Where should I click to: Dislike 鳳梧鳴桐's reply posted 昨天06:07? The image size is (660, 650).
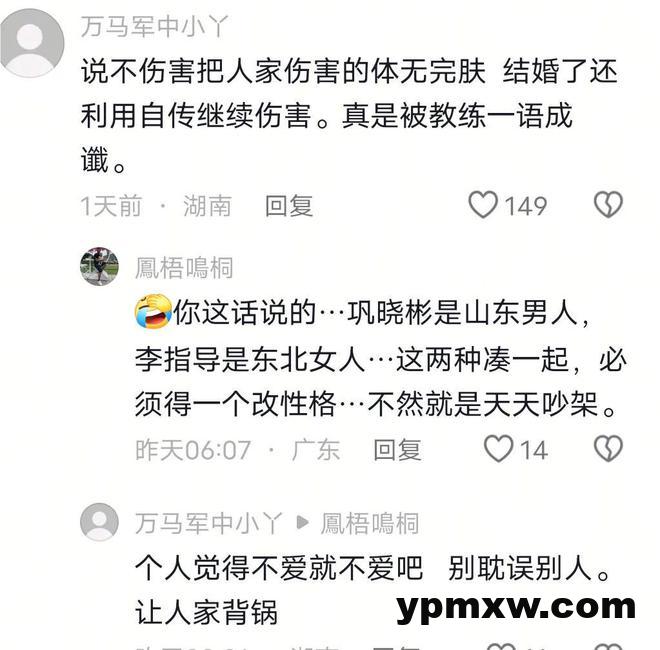[x=608, y=449]
